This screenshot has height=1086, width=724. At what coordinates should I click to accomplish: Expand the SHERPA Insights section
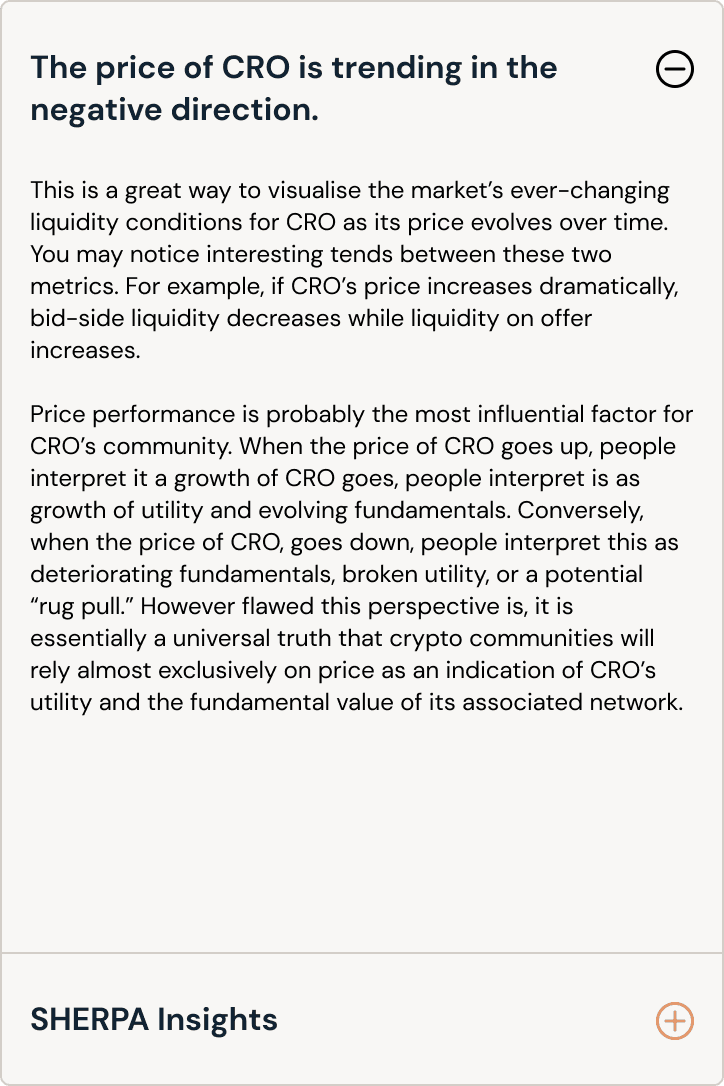pos(674,1020)
